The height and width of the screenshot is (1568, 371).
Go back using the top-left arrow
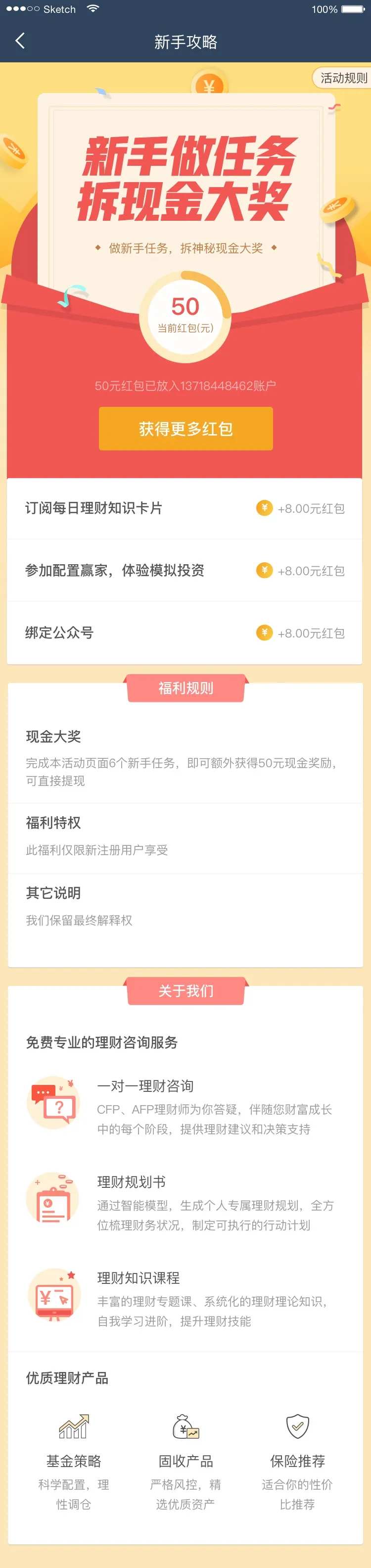(x=20, y=41)
